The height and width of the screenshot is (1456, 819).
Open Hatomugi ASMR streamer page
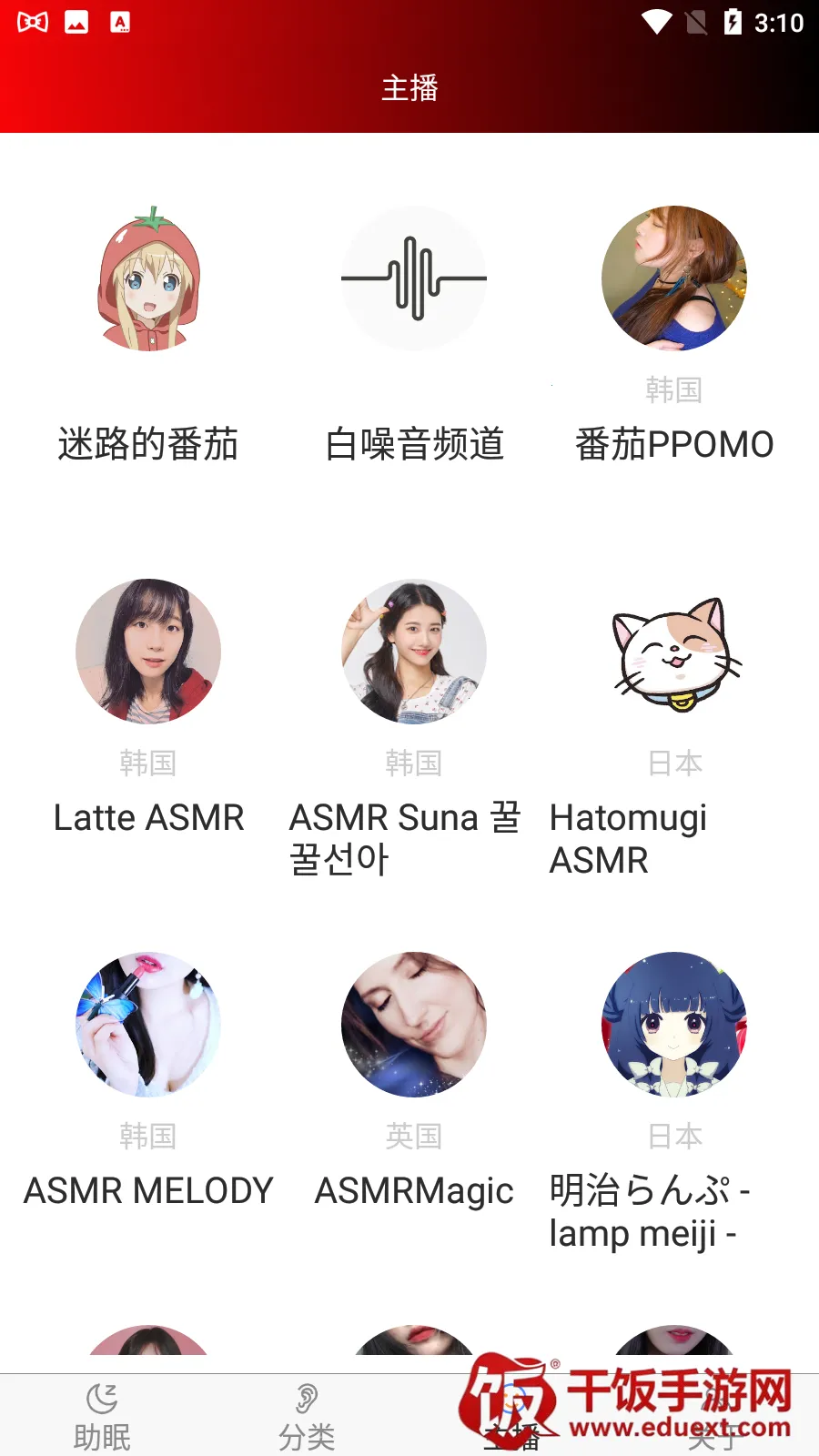pos(674,652)
